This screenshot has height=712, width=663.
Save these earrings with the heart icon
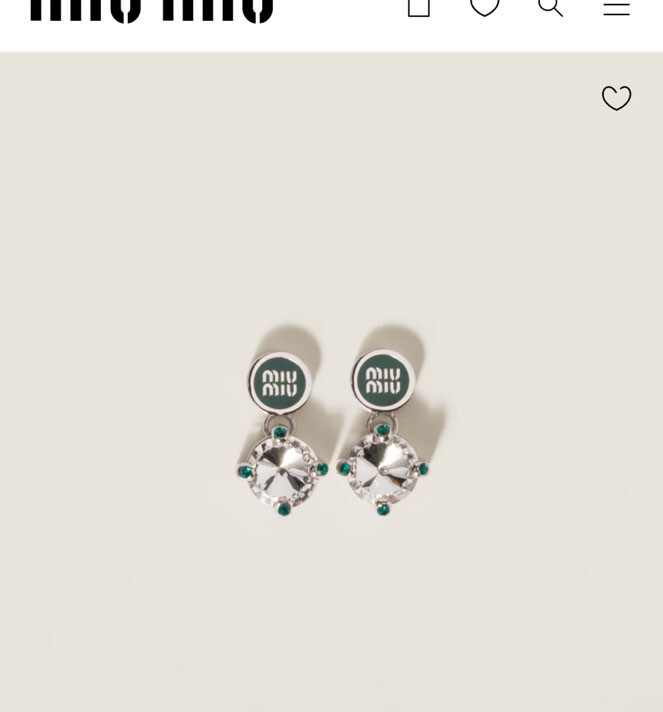616,98
